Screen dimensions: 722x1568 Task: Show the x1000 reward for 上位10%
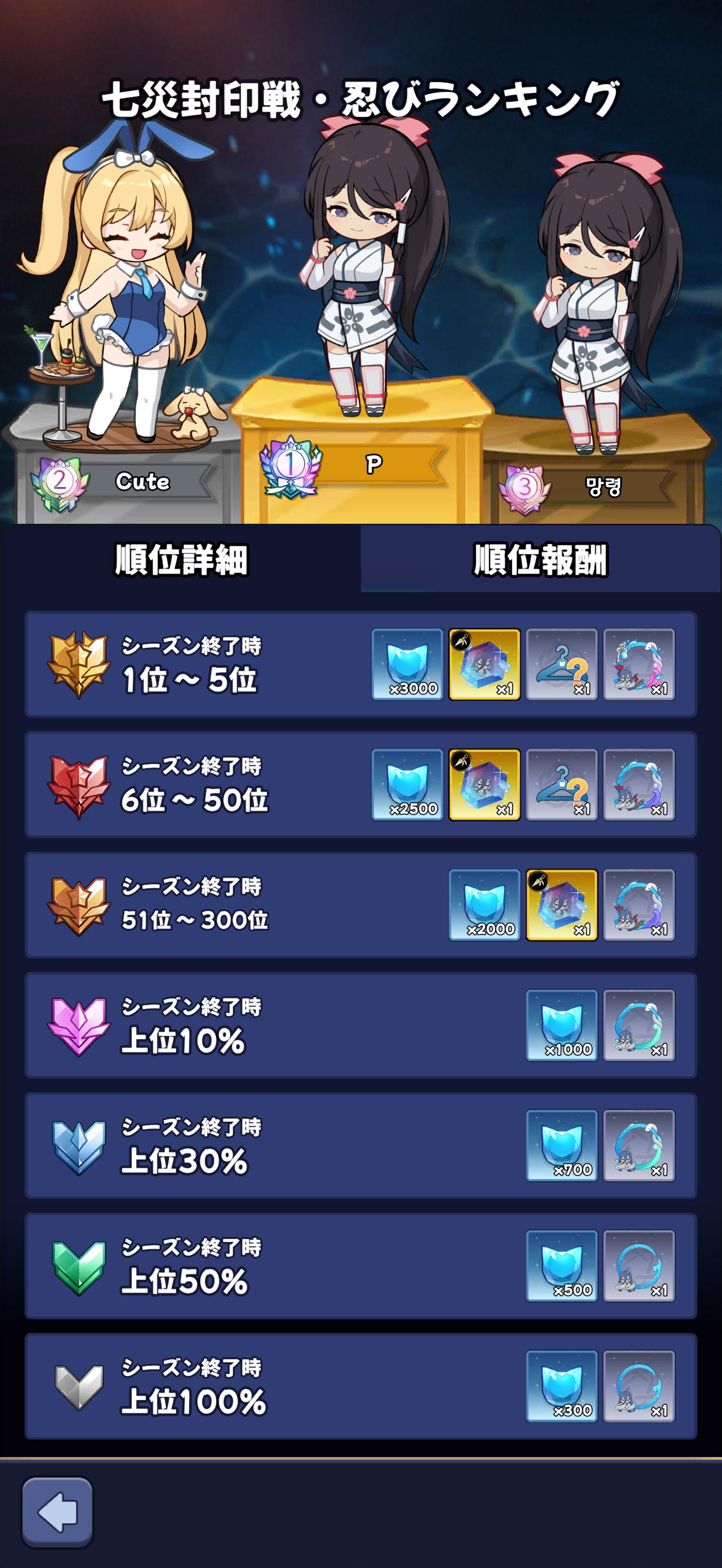click(x=561, y=1025)
